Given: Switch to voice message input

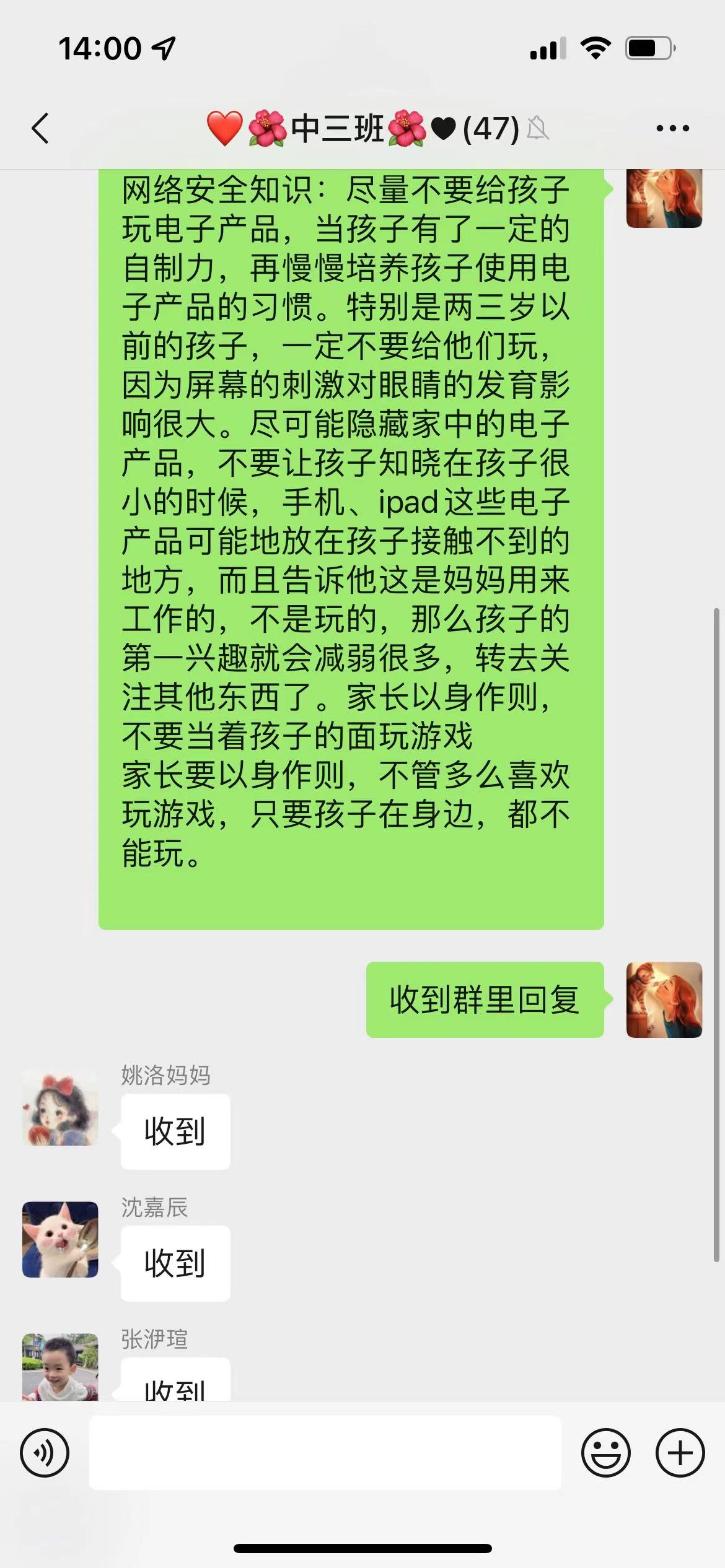Looking at the screenshot, I should (45, 1452).
